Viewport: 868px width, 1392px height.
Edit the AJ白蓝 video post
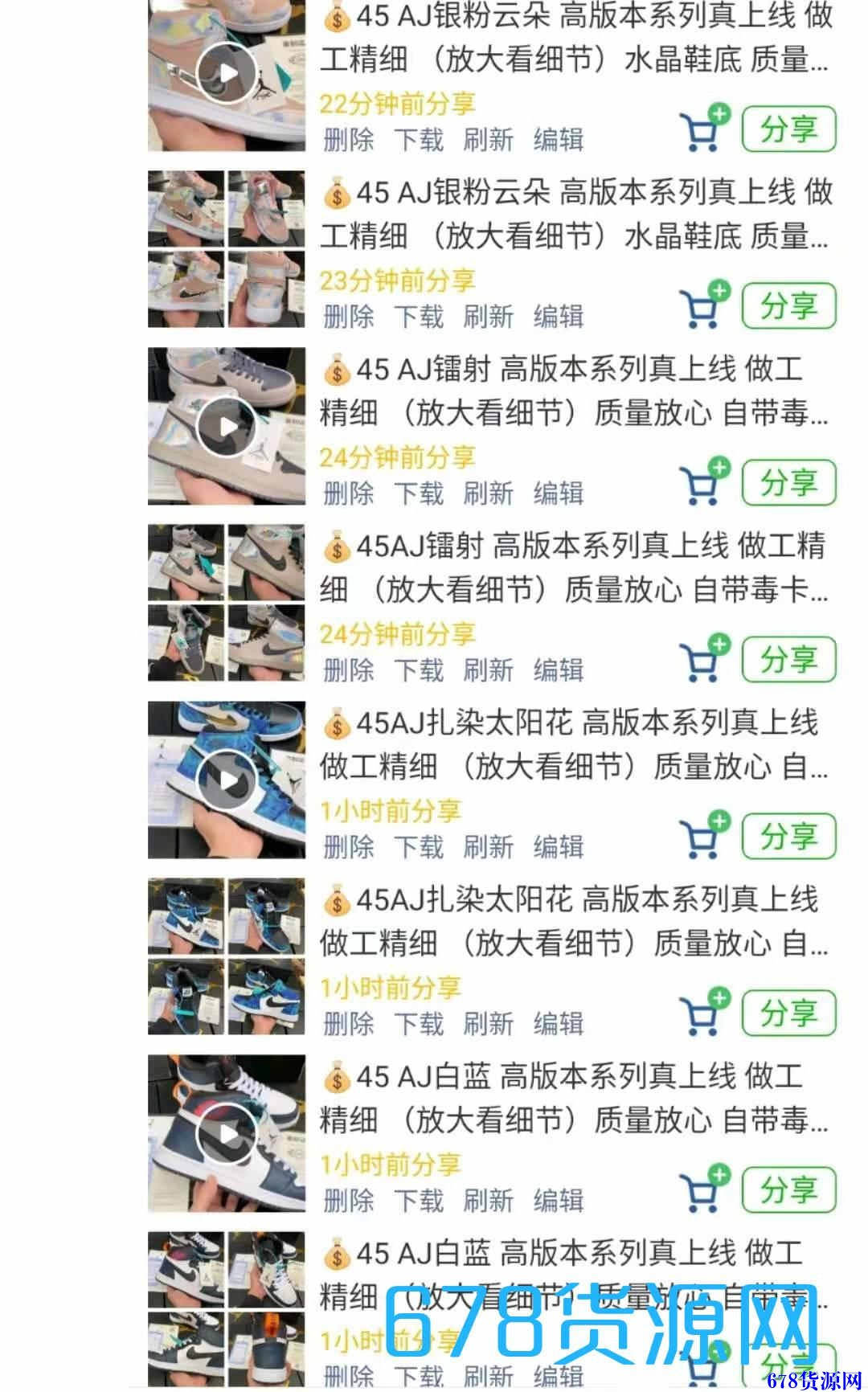coord(559,1201)
